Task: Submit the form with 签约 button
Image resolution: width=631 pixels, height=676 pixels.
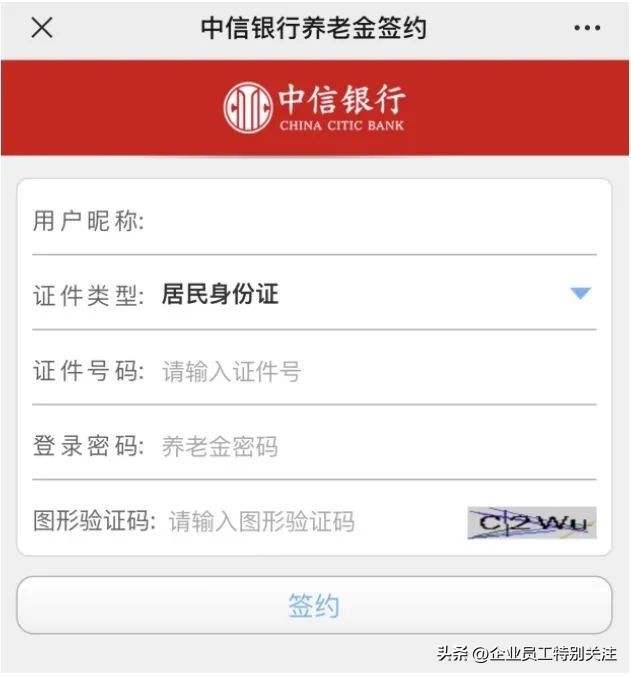Action: [x=314, y=606]
